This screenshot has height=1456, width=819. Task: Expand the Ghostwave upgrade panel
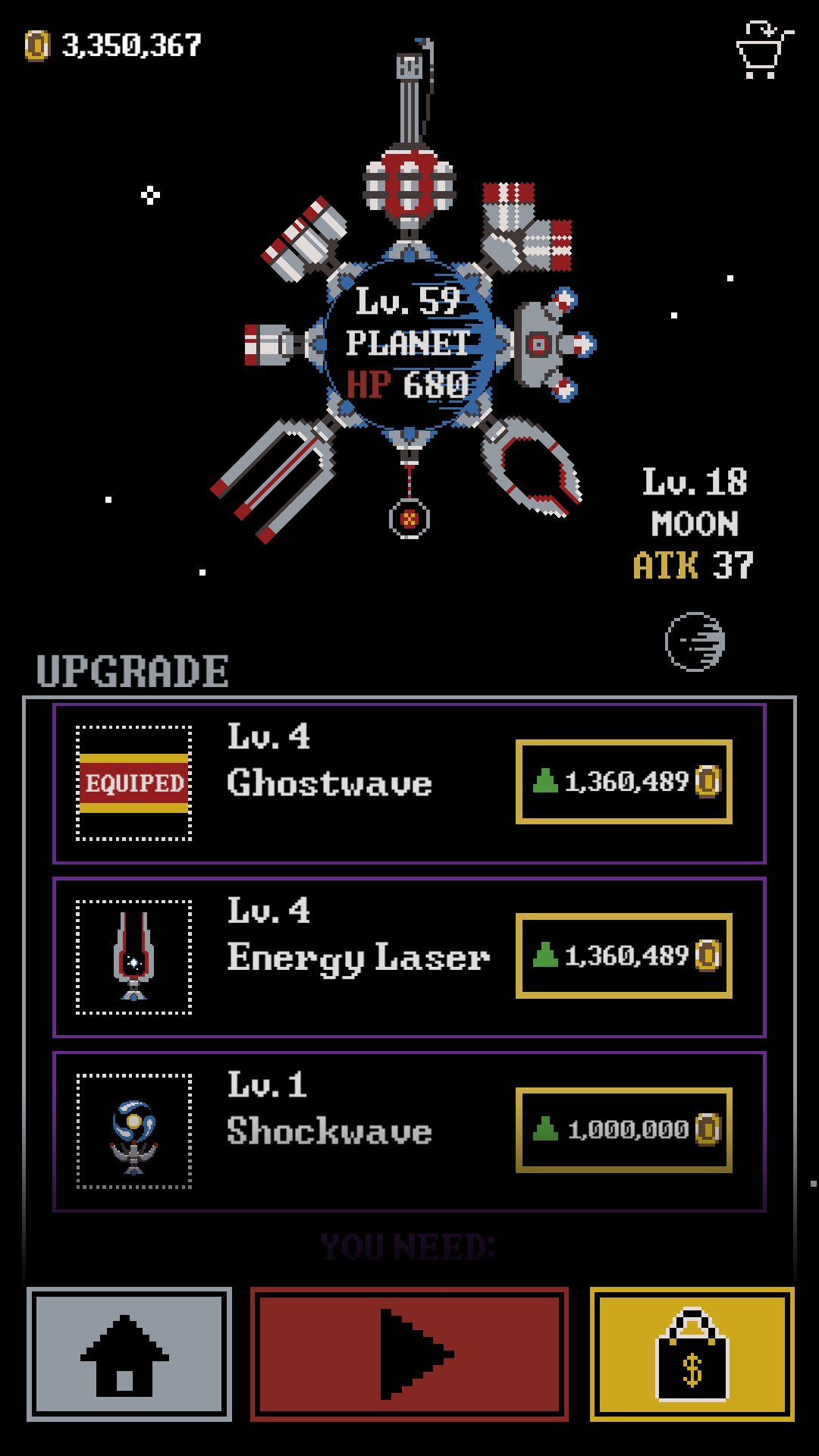pos(409,783)
